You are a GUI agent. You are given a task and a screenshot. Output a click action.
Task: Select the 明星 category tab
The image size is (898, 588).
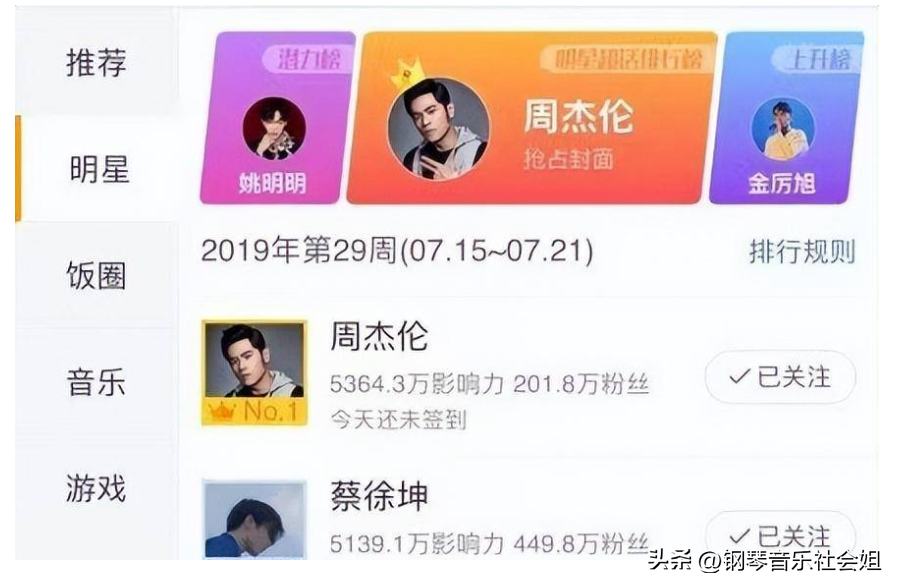click(x=99, y=169)
